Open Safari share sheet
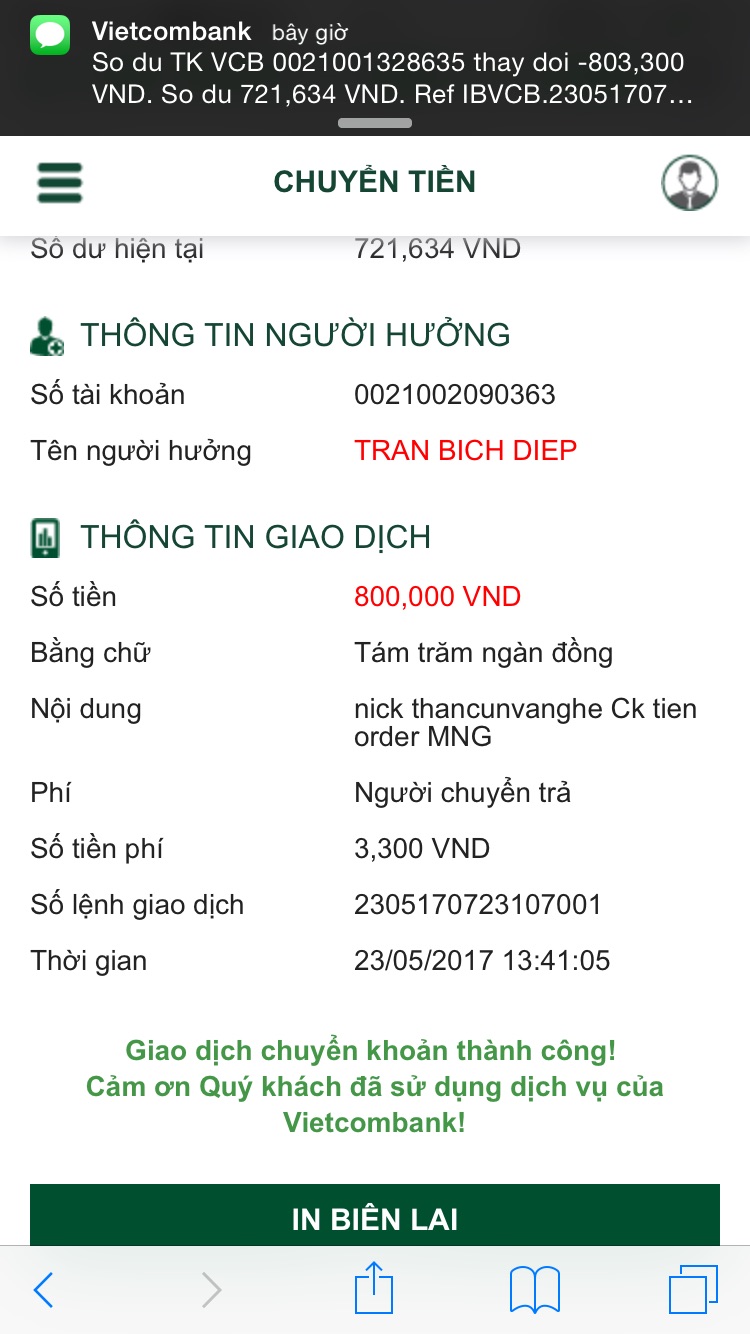 coord(375,1288)
